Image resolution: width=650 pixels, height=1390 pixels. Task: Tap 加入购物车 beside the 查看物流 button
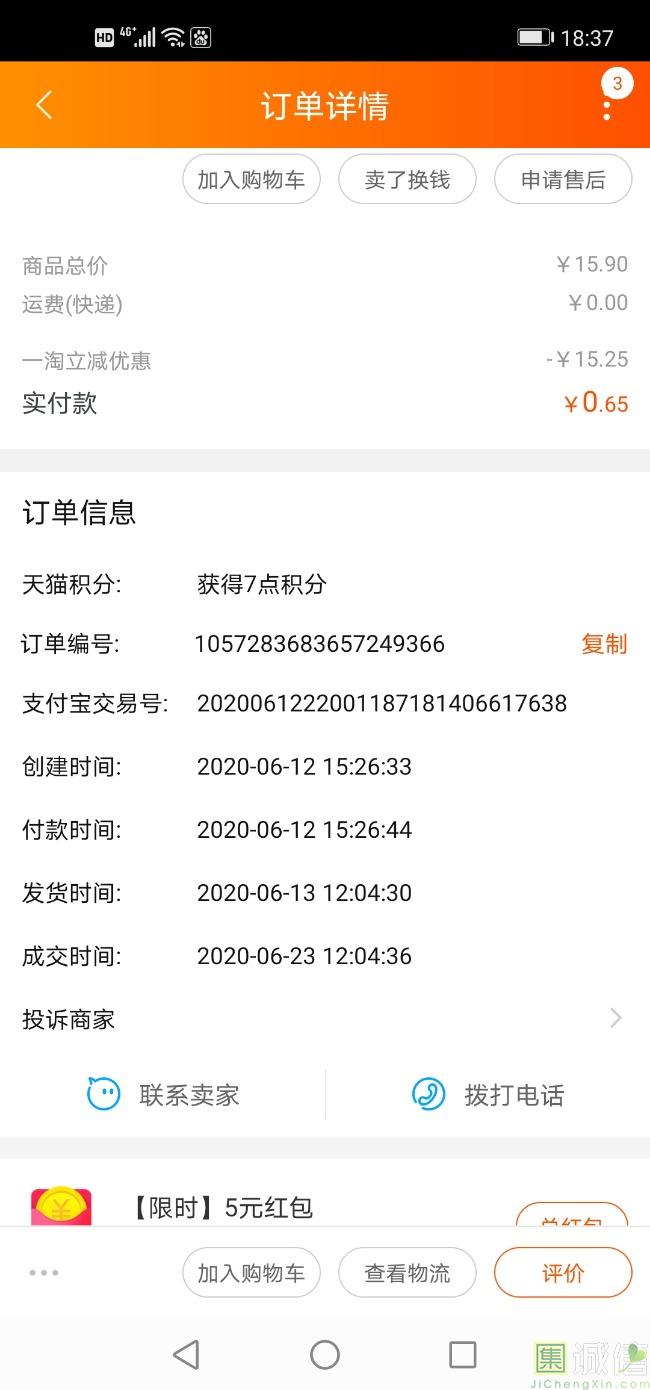[x=251, y=1273]
